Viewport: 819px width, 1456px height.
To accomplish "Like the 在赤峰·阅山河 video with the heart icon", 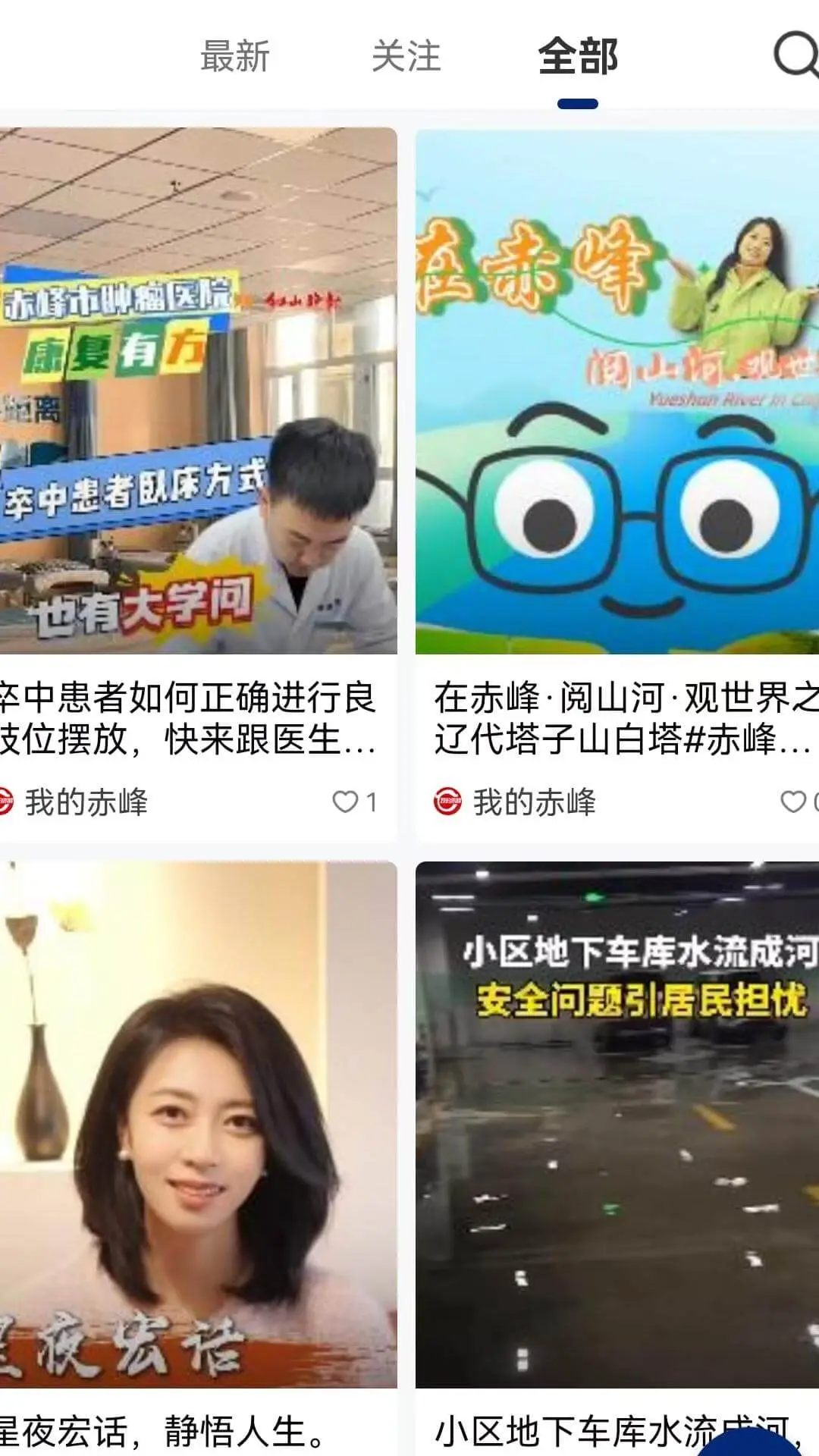I will pos(793,798).
